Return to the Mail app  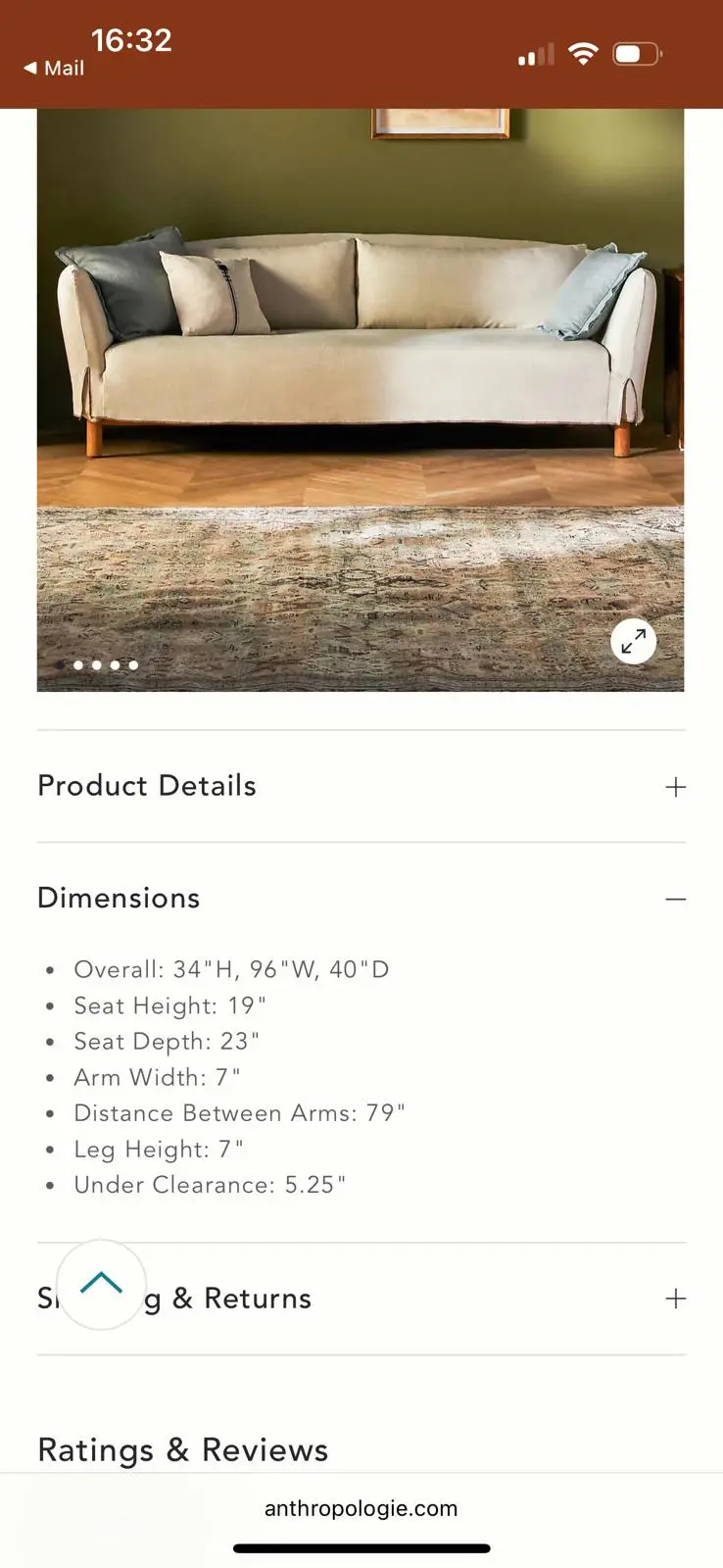click(x=54, y=69)
